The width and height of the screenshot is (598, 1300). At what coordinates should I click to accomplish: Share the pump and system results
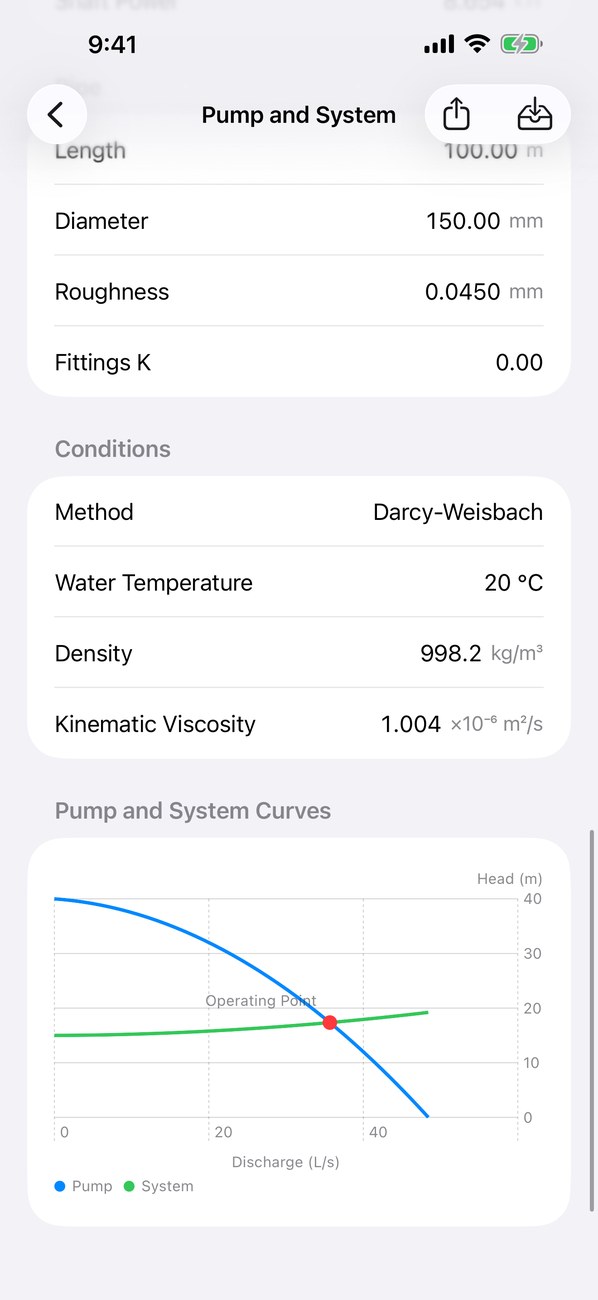point(456,115)
